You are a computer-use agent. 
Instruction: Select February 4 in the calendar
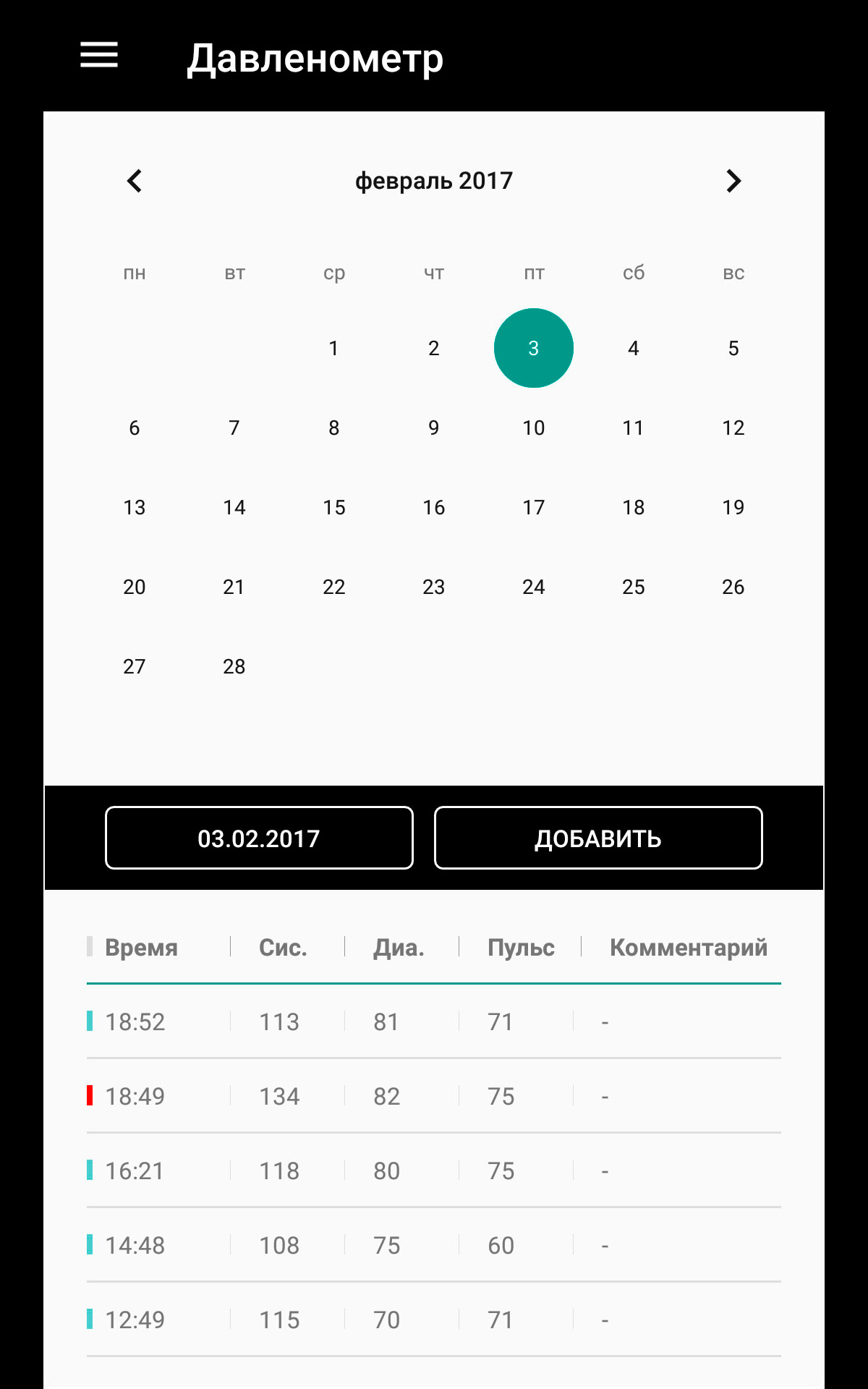(634, 349)
